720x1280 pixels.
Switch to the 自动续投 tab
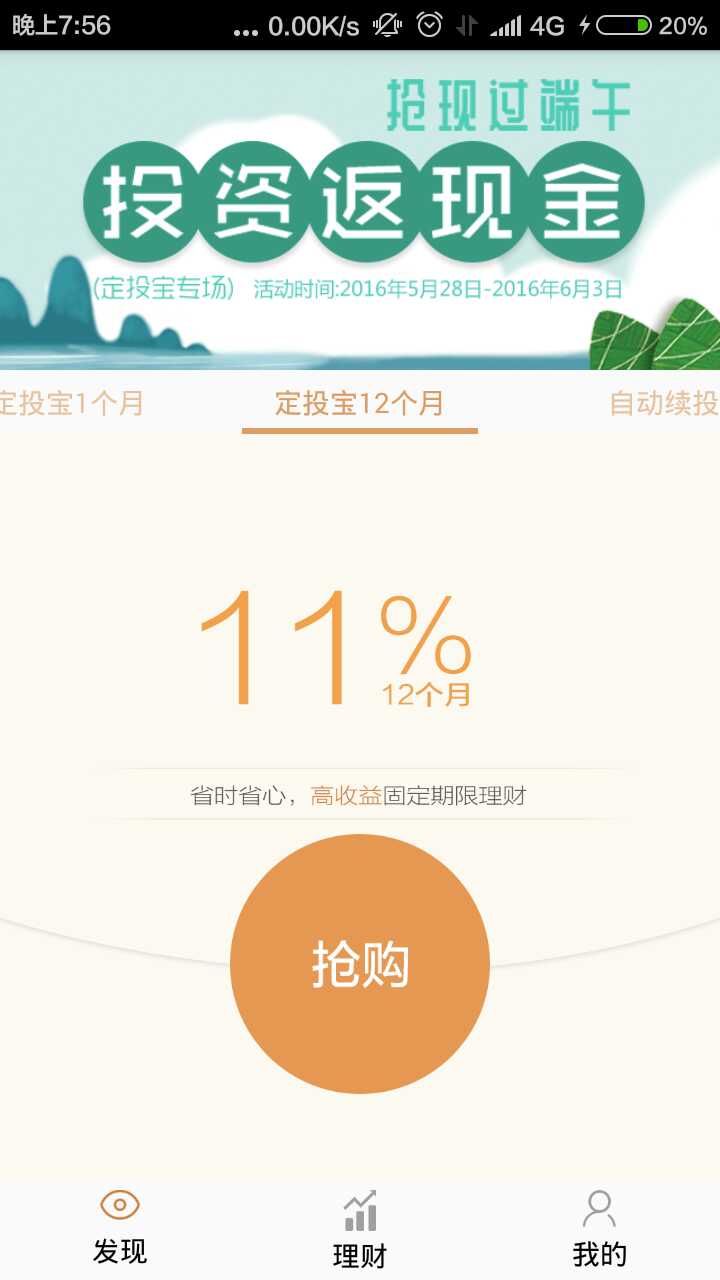(664, 404)
